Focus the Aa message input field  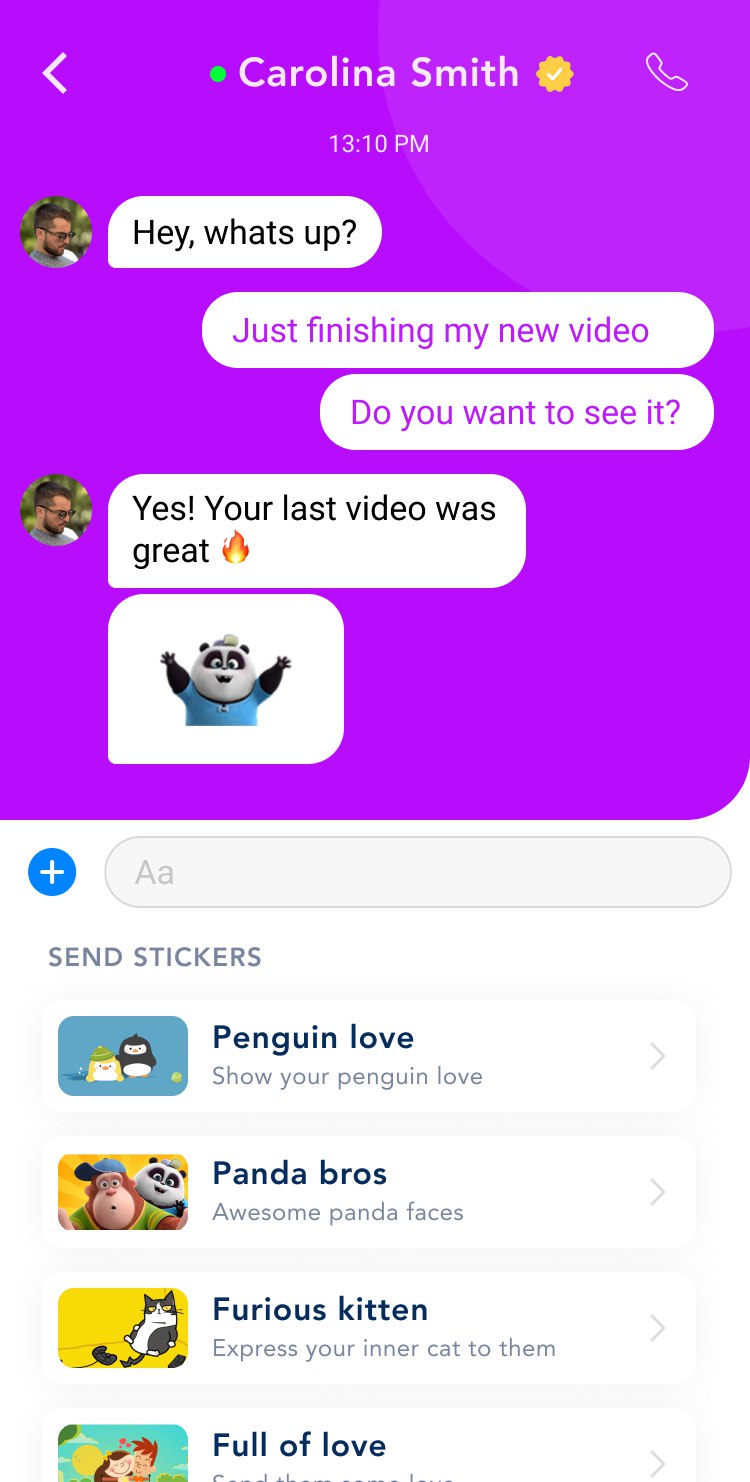click(x=418, y=872)
